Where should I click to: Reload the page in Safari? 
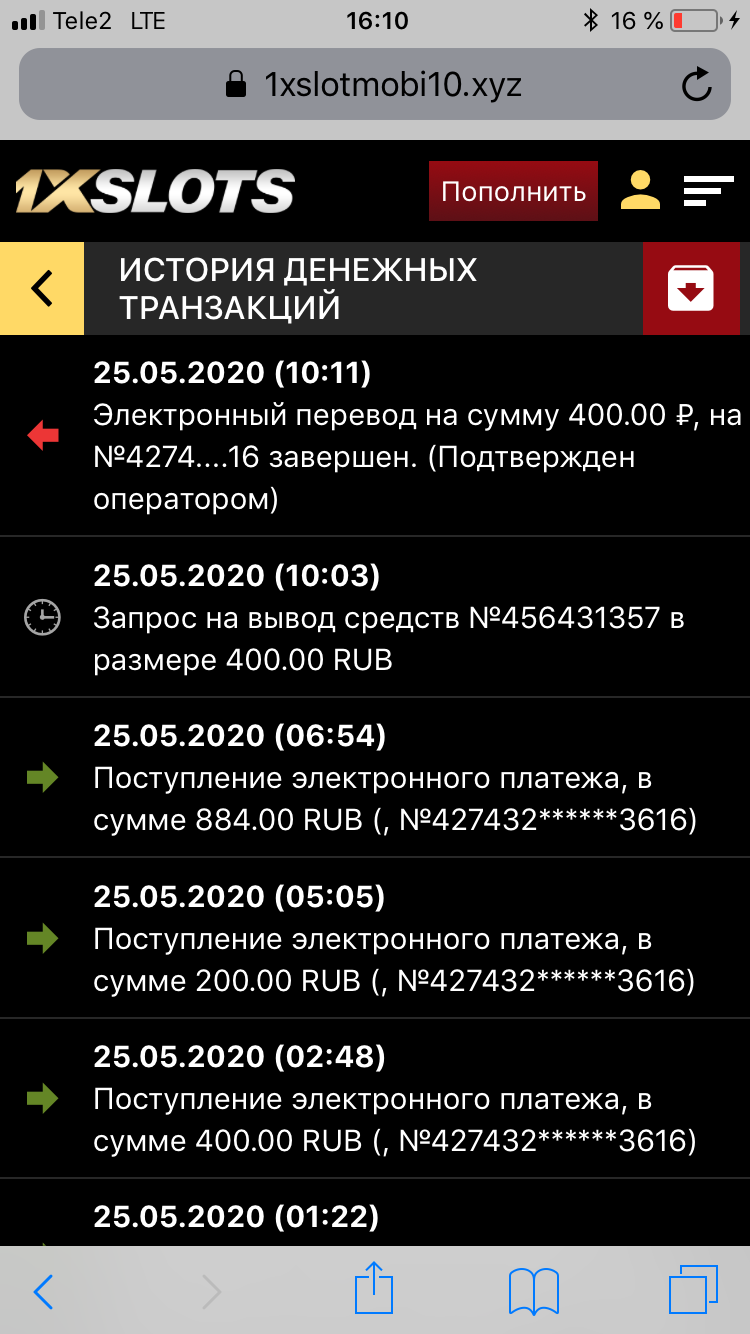pos(696,85)
